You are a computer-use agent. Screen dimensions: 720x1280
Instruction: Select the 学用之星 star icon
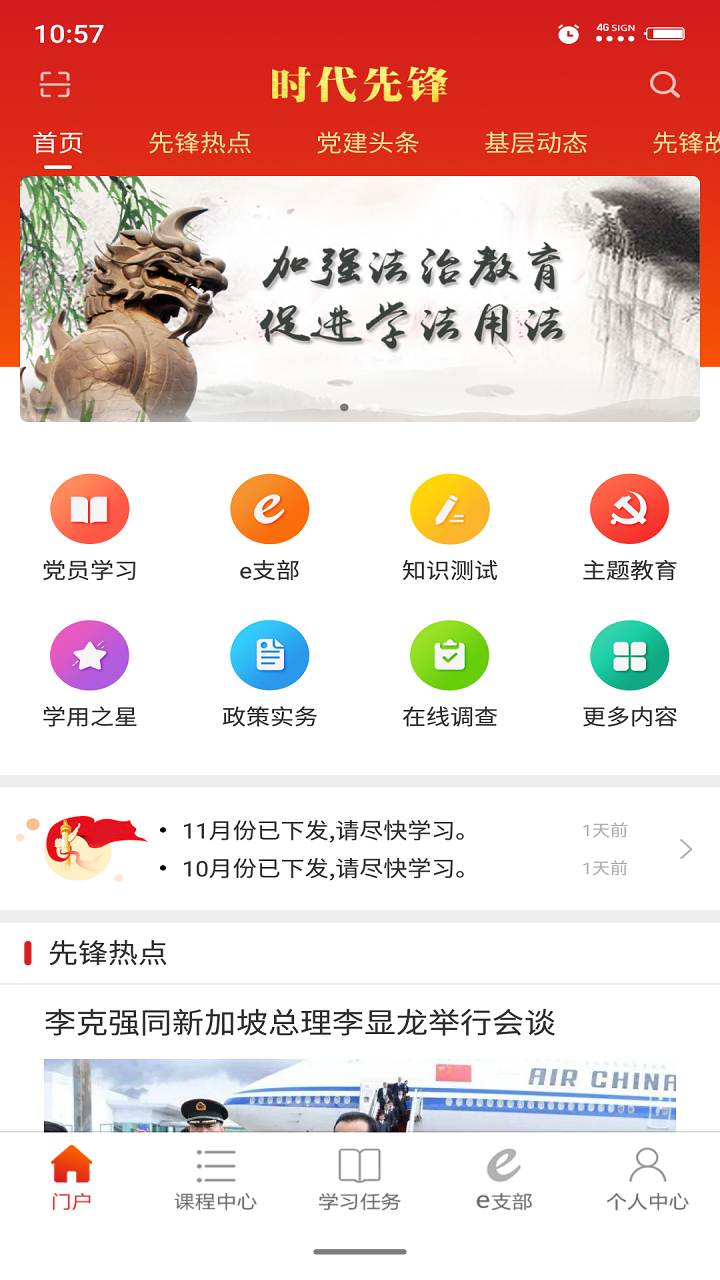(x=90, y=655)
